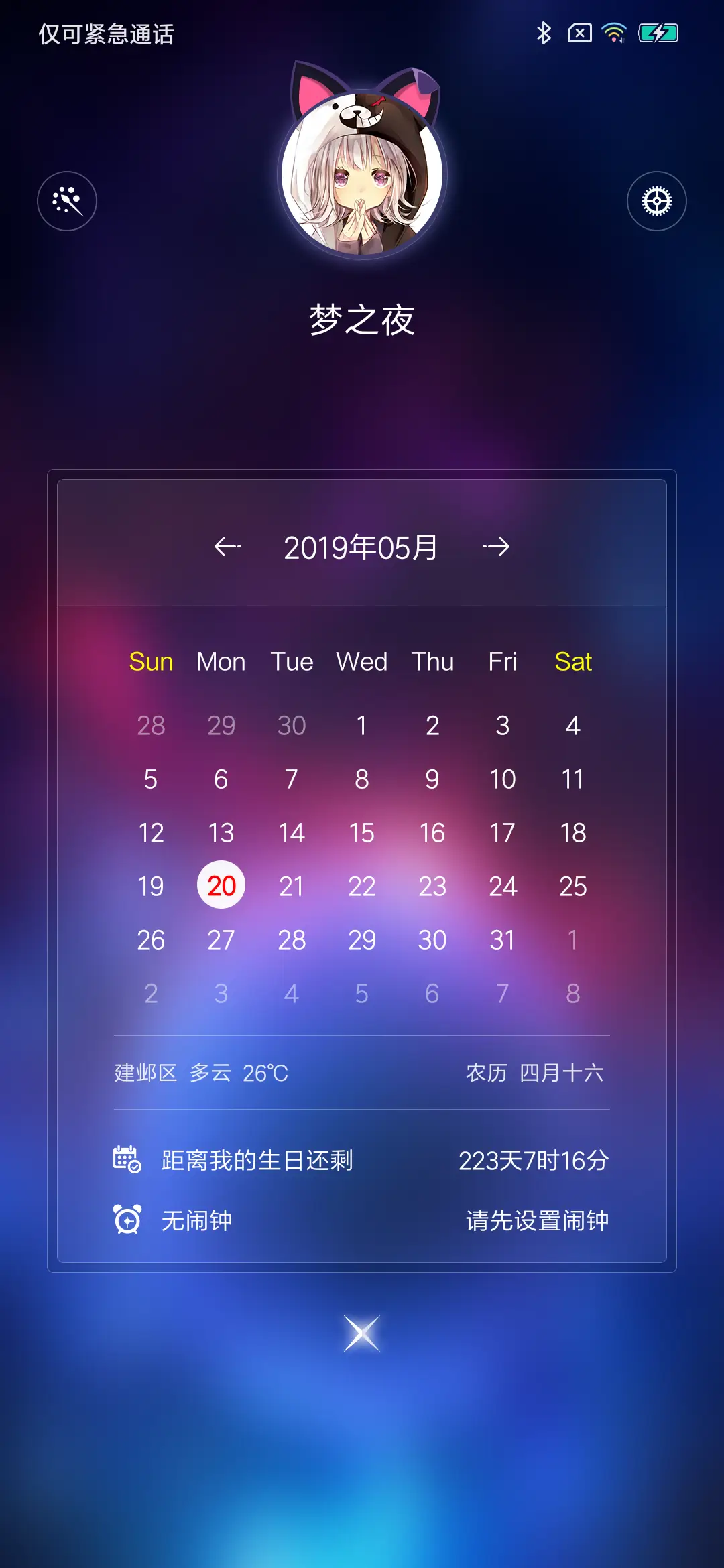Image resolution: width=724 pixels, height=1568 pixels.
Task: Open 2019年05月 month title
Action: 361,547
